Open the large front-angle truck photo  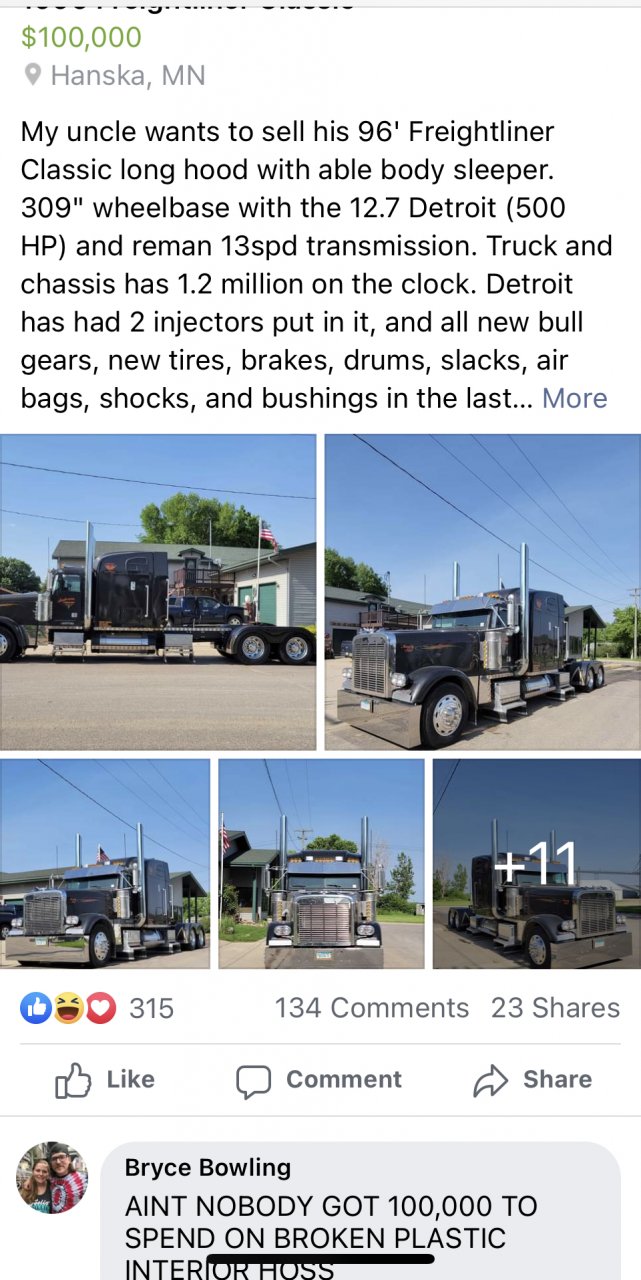[482, 592]
